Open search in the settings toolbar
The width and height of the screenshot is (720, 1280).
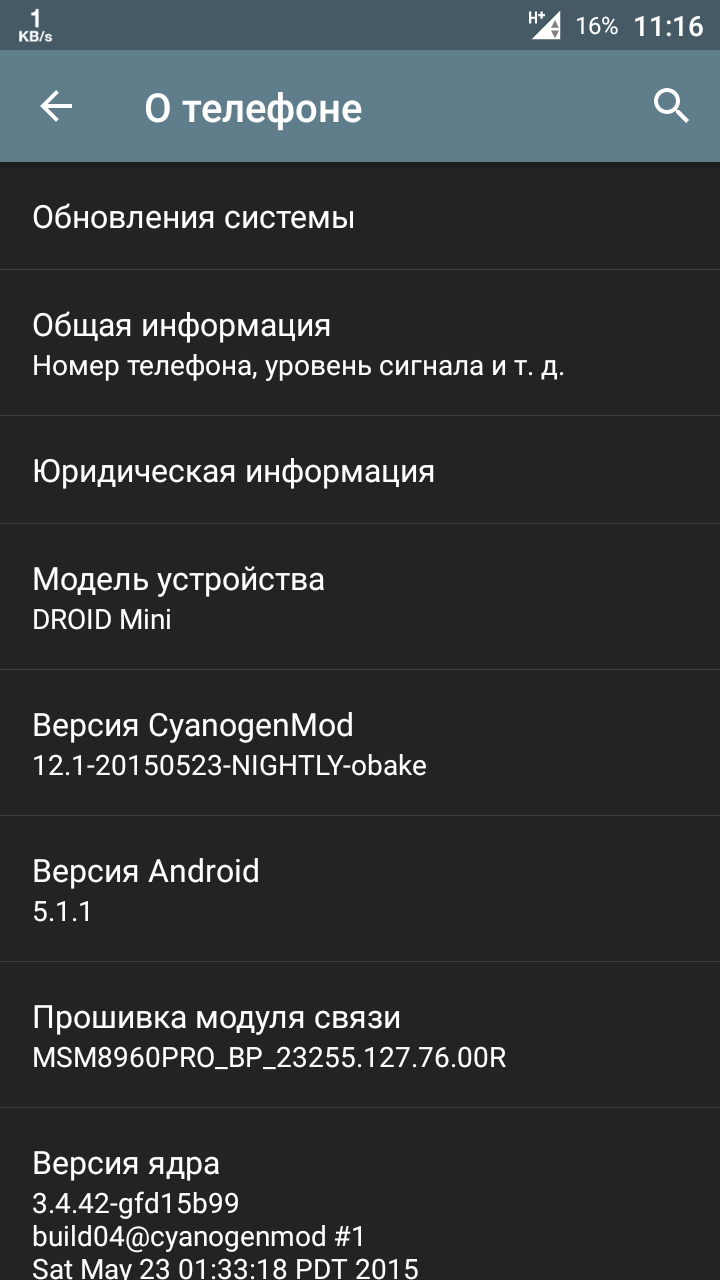pyautogui.click(x=671, y=106)
